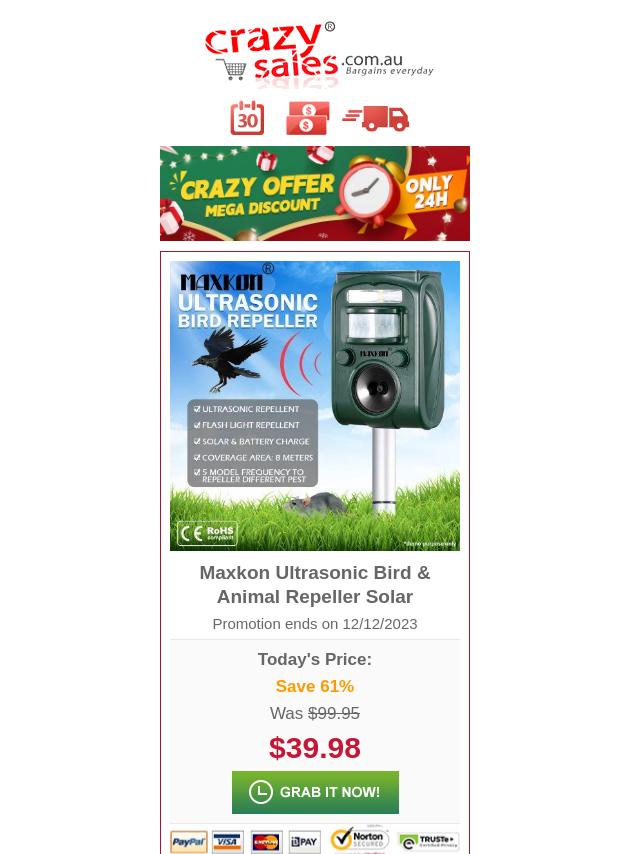The width and height of the screenshot is (640, 854).
Task: Open the Crazy Offer Mega Discount banner
Action: (x=315, y=193)
